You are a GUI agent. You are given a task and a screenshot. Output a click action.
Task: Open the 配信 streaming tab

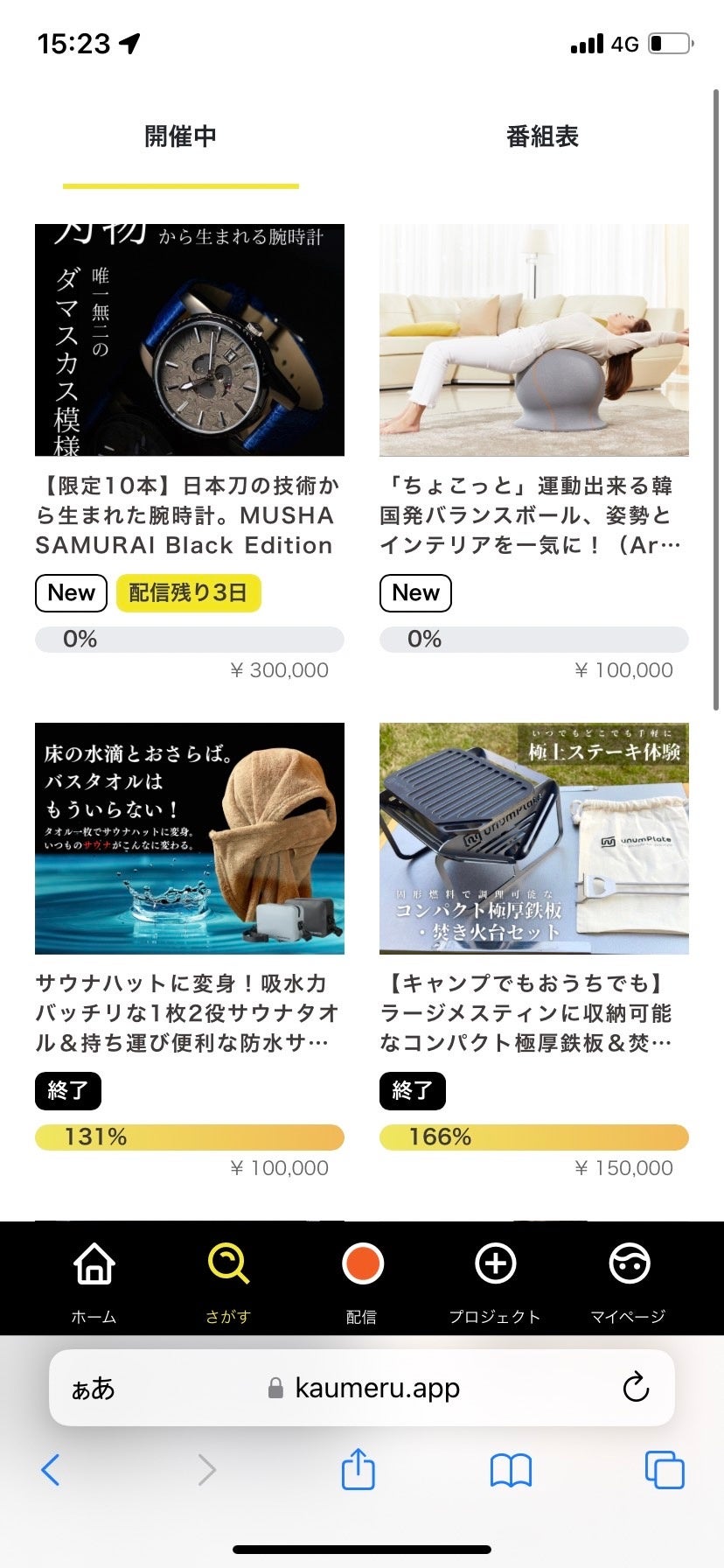(362, 1278)
